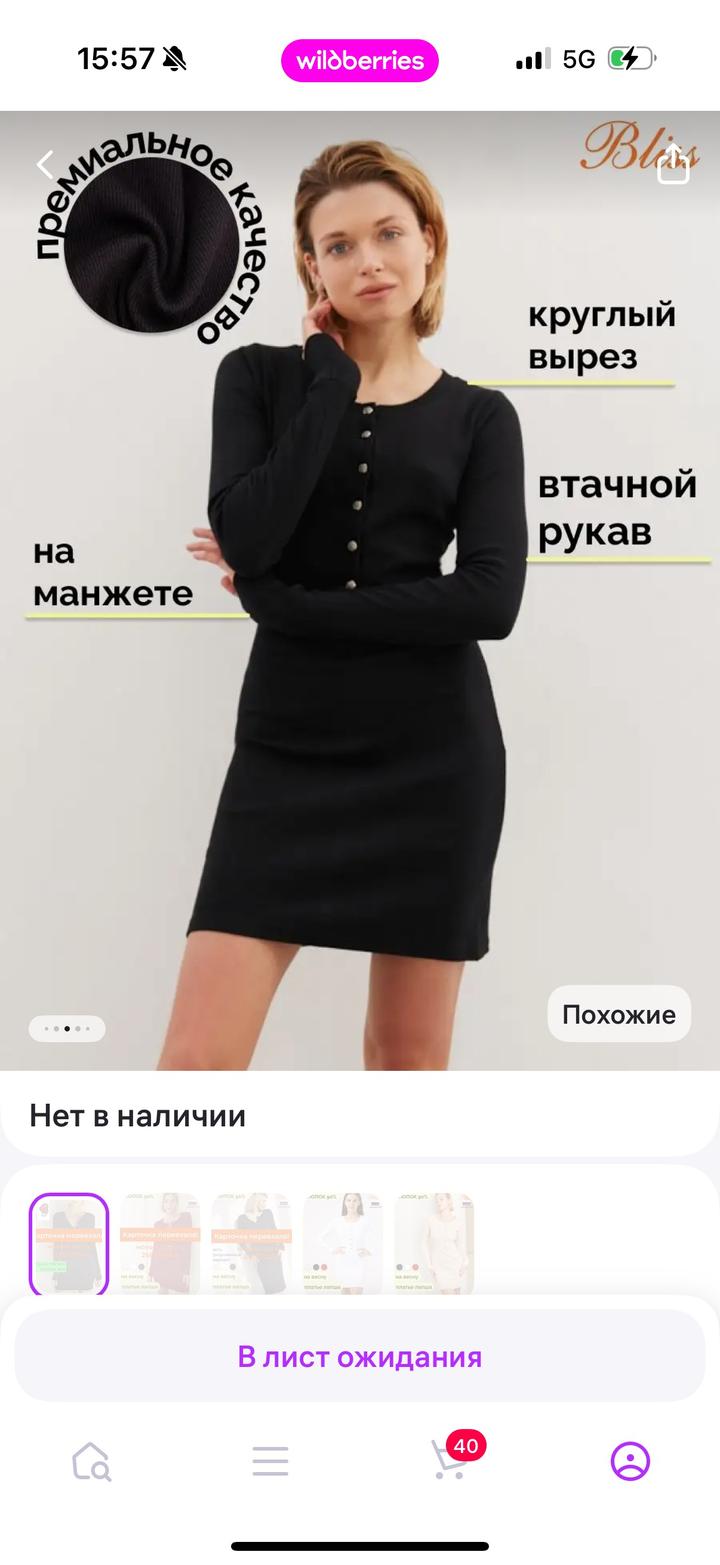This screenshot has width=720, height=1565.
Task: Go to the home search tab
Action: point(91,1461)
